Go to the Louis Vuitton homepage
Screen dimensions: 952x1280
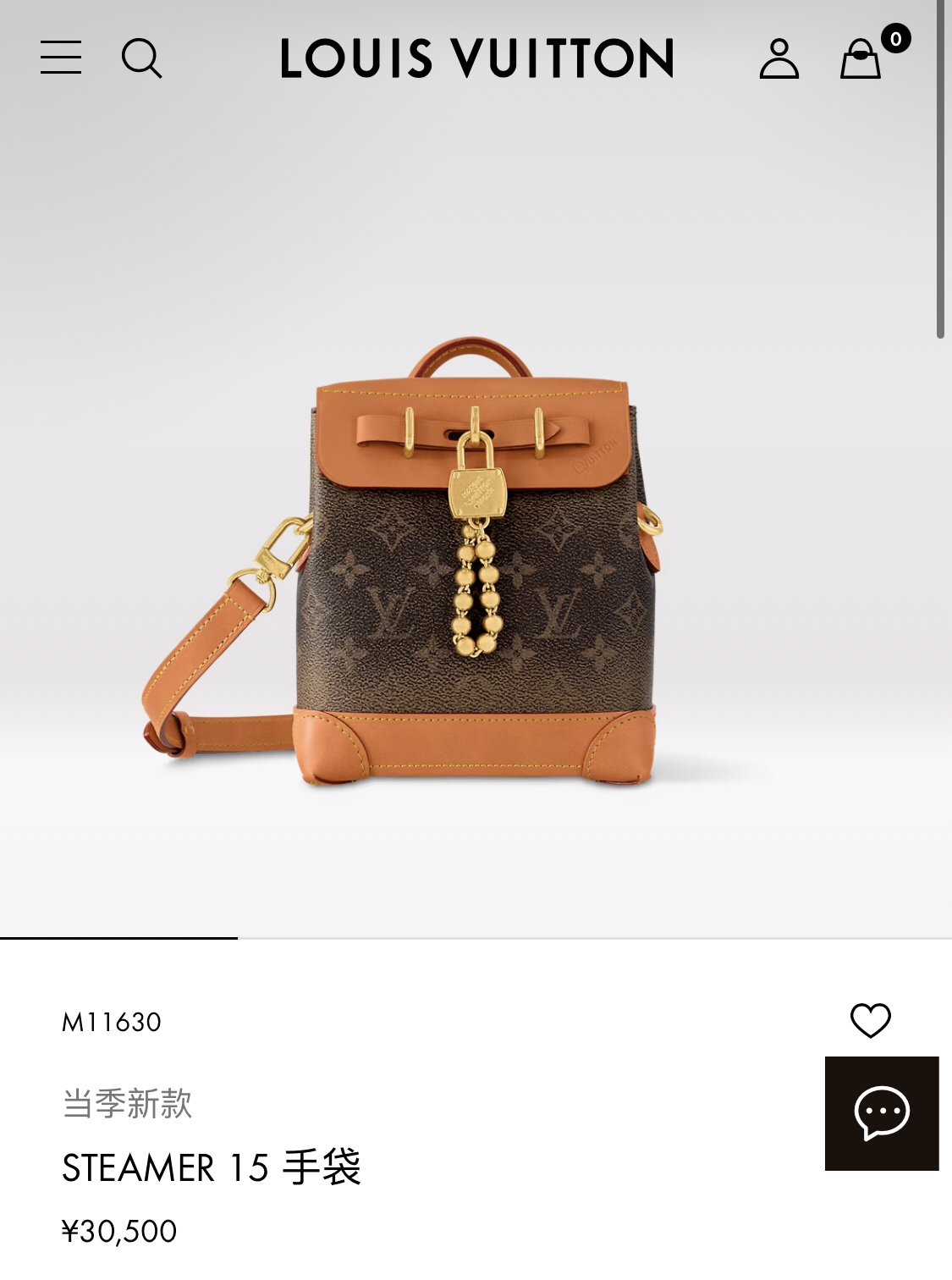tap(476, 58)
